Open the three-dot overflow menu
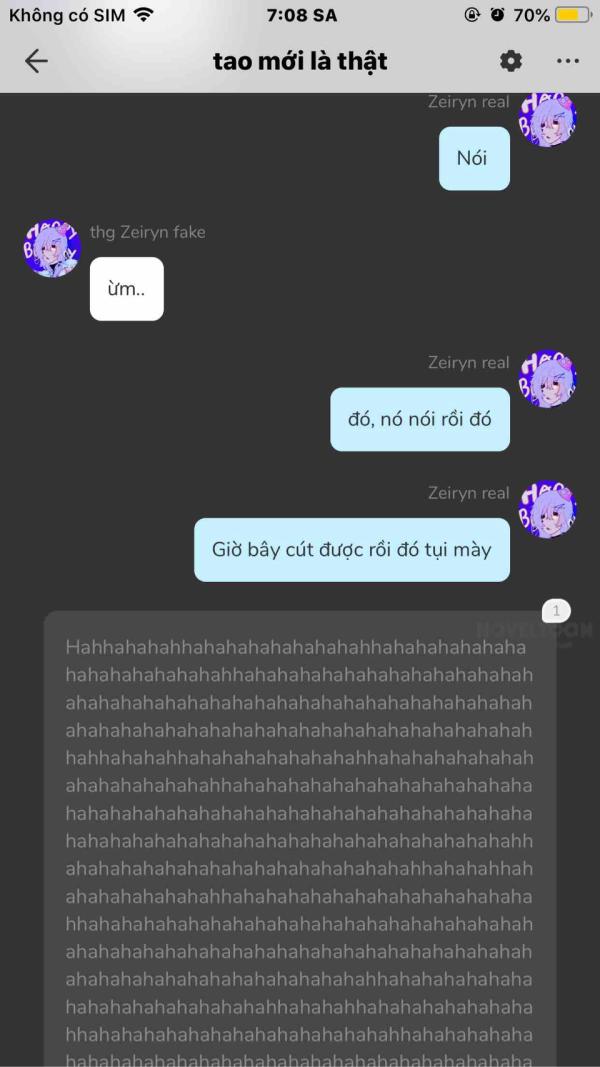600x1067 pixels. 567,61
